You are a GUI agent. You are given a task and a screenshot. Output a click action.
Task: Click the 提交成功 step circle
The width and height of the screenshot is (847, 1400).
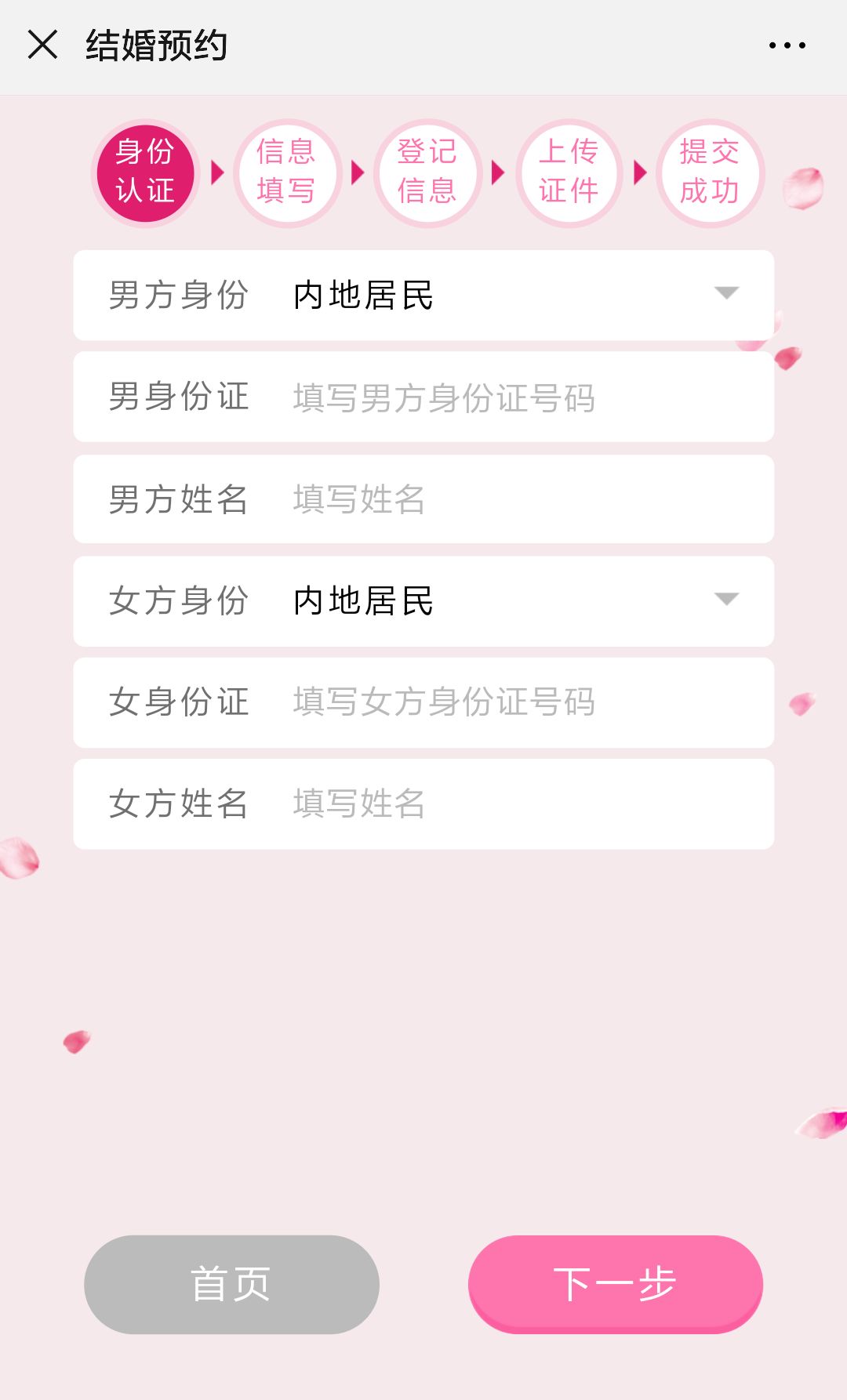point(710,174)
